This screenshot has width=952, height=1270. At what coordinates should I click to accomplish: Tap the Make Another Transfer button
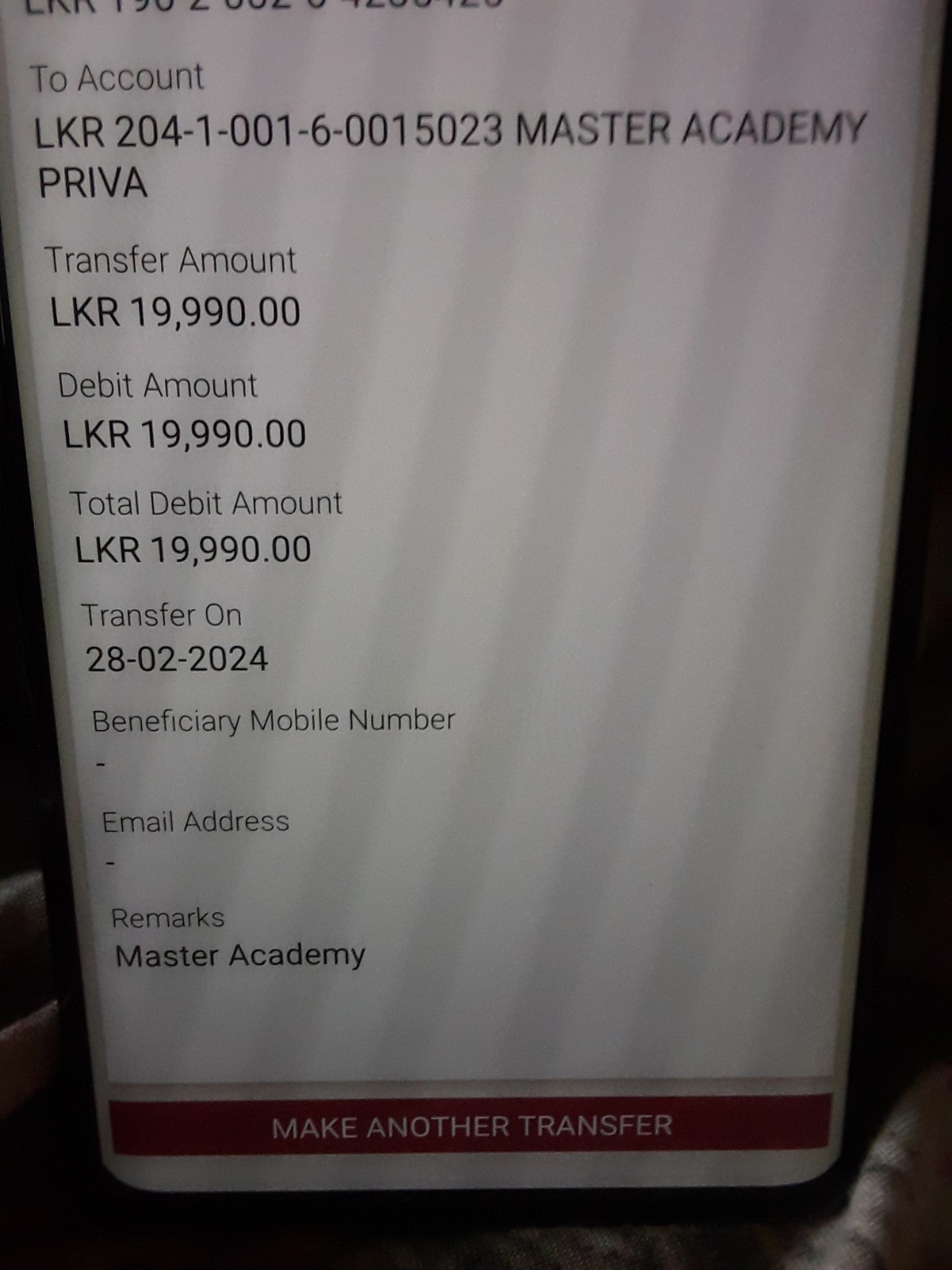(x=471, y=1126)
